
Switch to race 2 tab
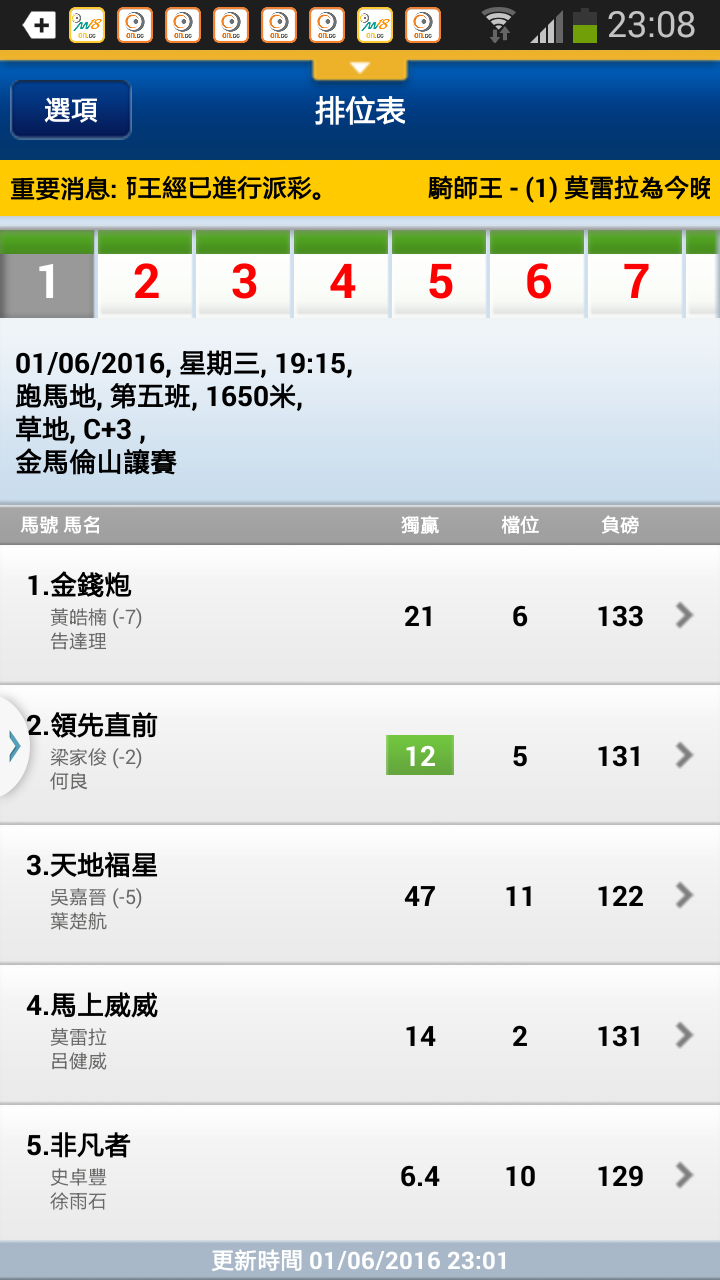(x=146, y=274)
